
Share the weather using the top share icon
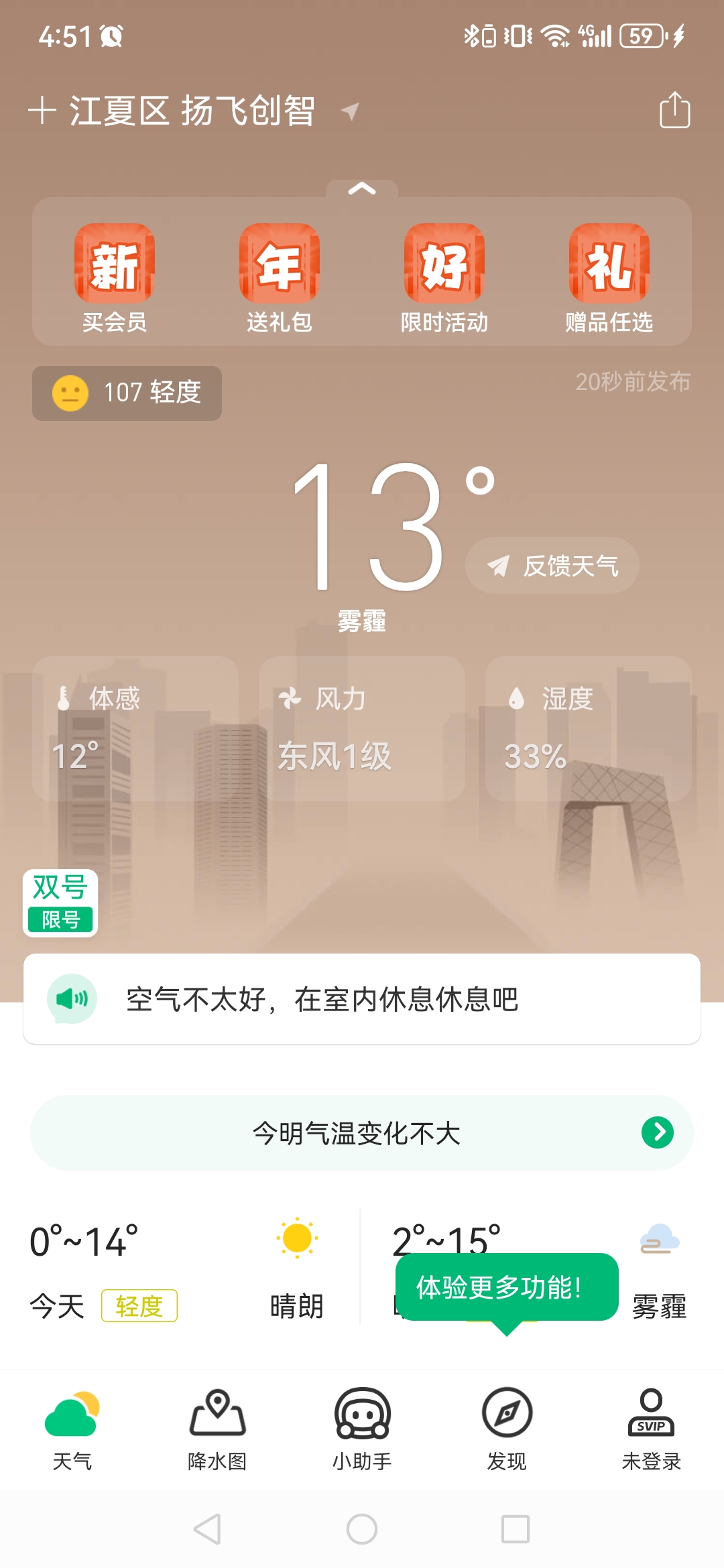pyautogui.click(x=674, y=109)
